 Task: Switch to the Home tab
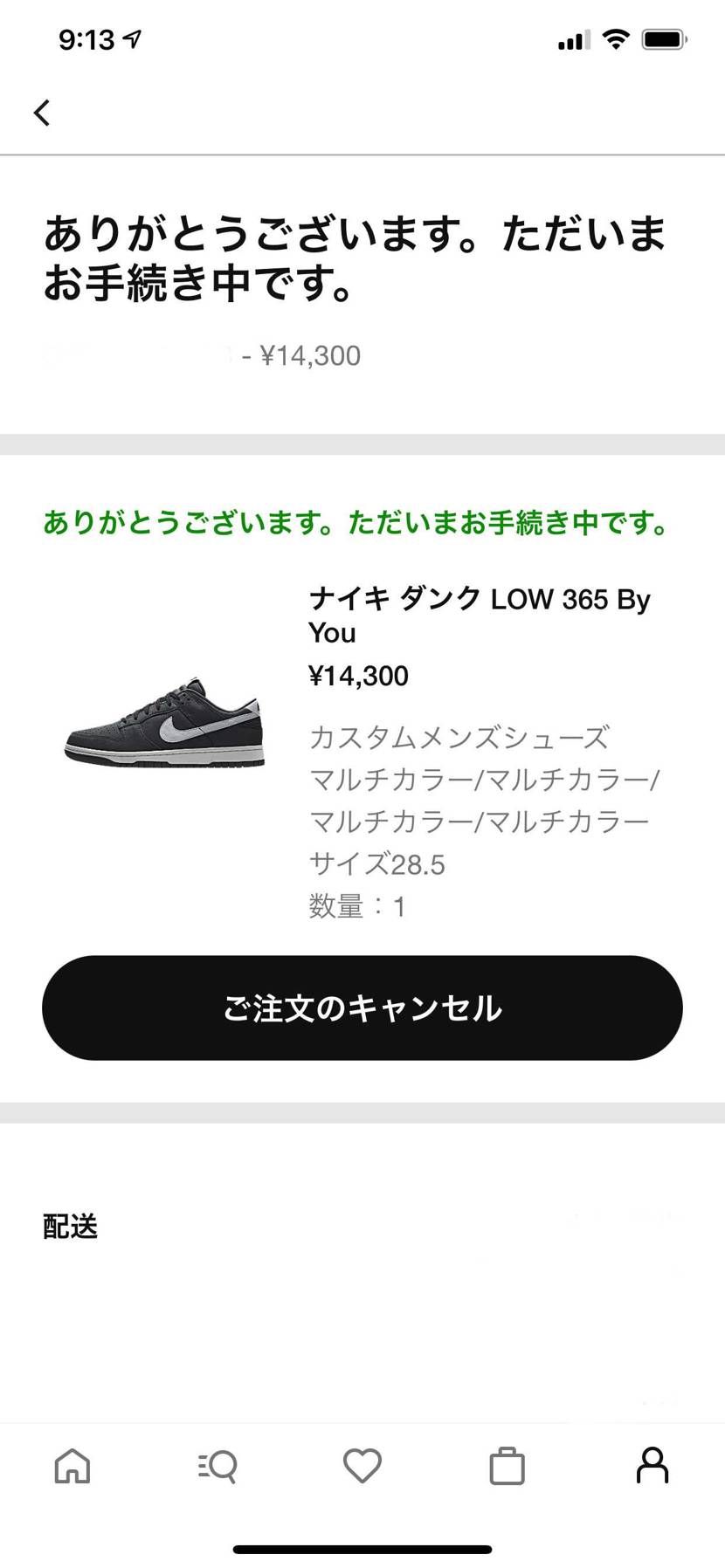click(x=72, y=1466)
